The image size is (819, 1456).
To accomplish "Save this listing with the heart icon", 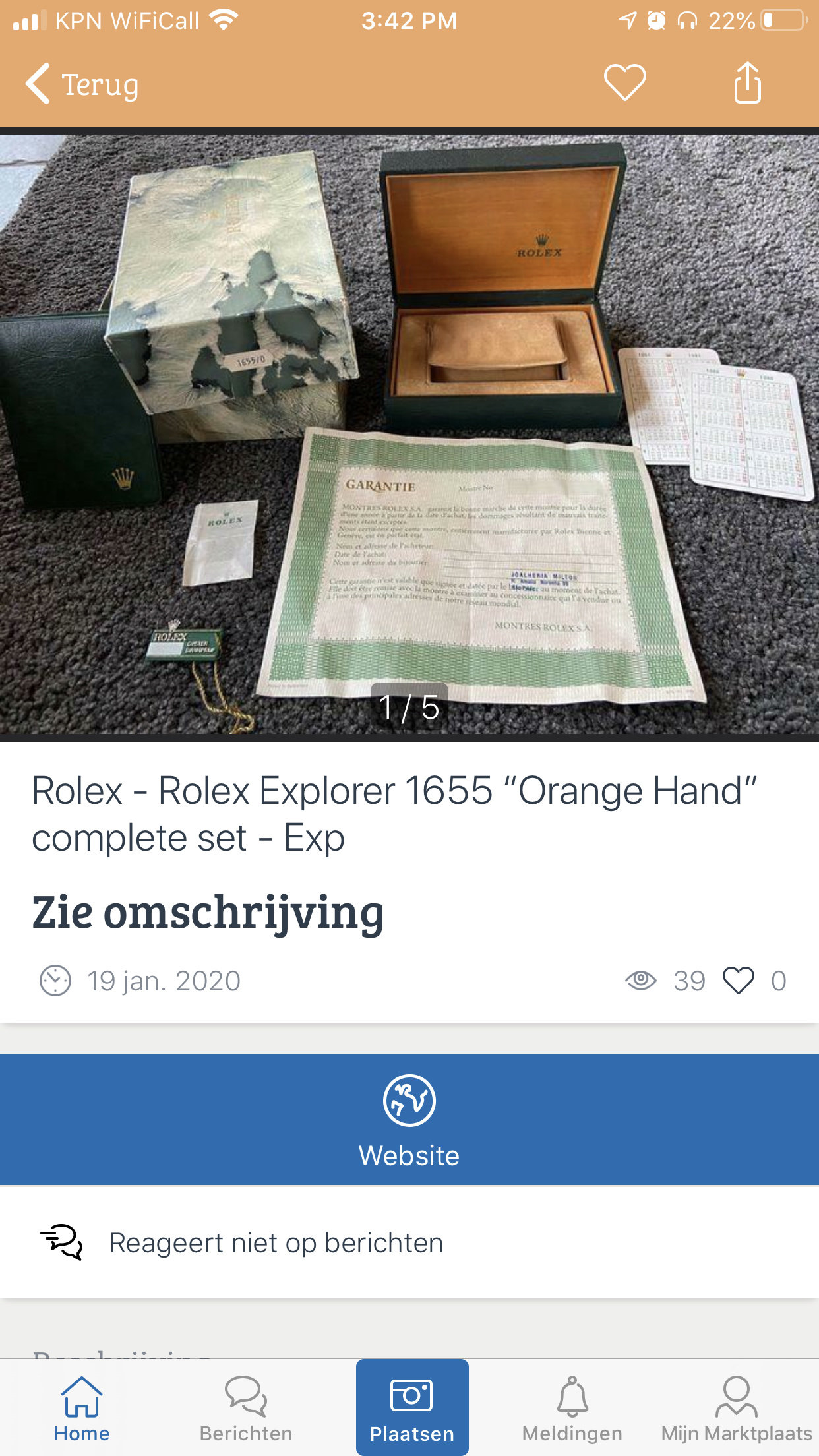I will click(x=624, y=82).
